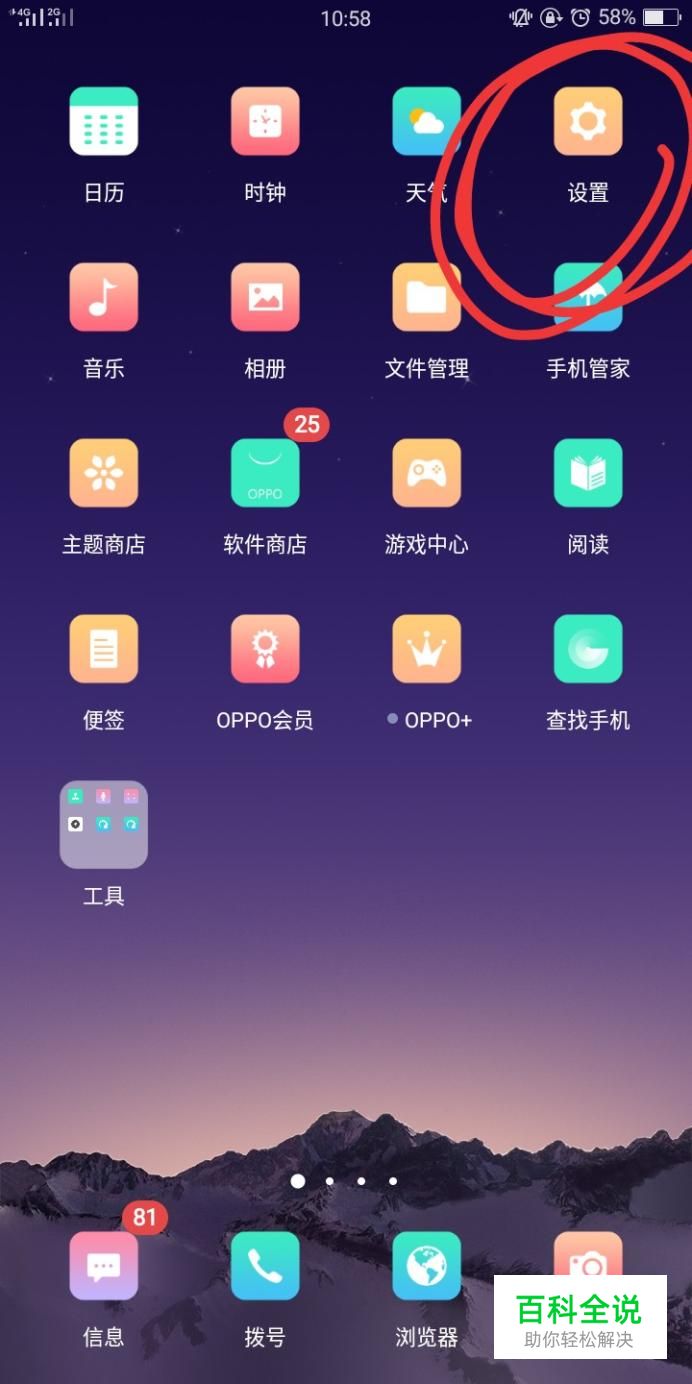
Task: Open 信息 messages with 81 unread
Action: (x=104, y=1266)
